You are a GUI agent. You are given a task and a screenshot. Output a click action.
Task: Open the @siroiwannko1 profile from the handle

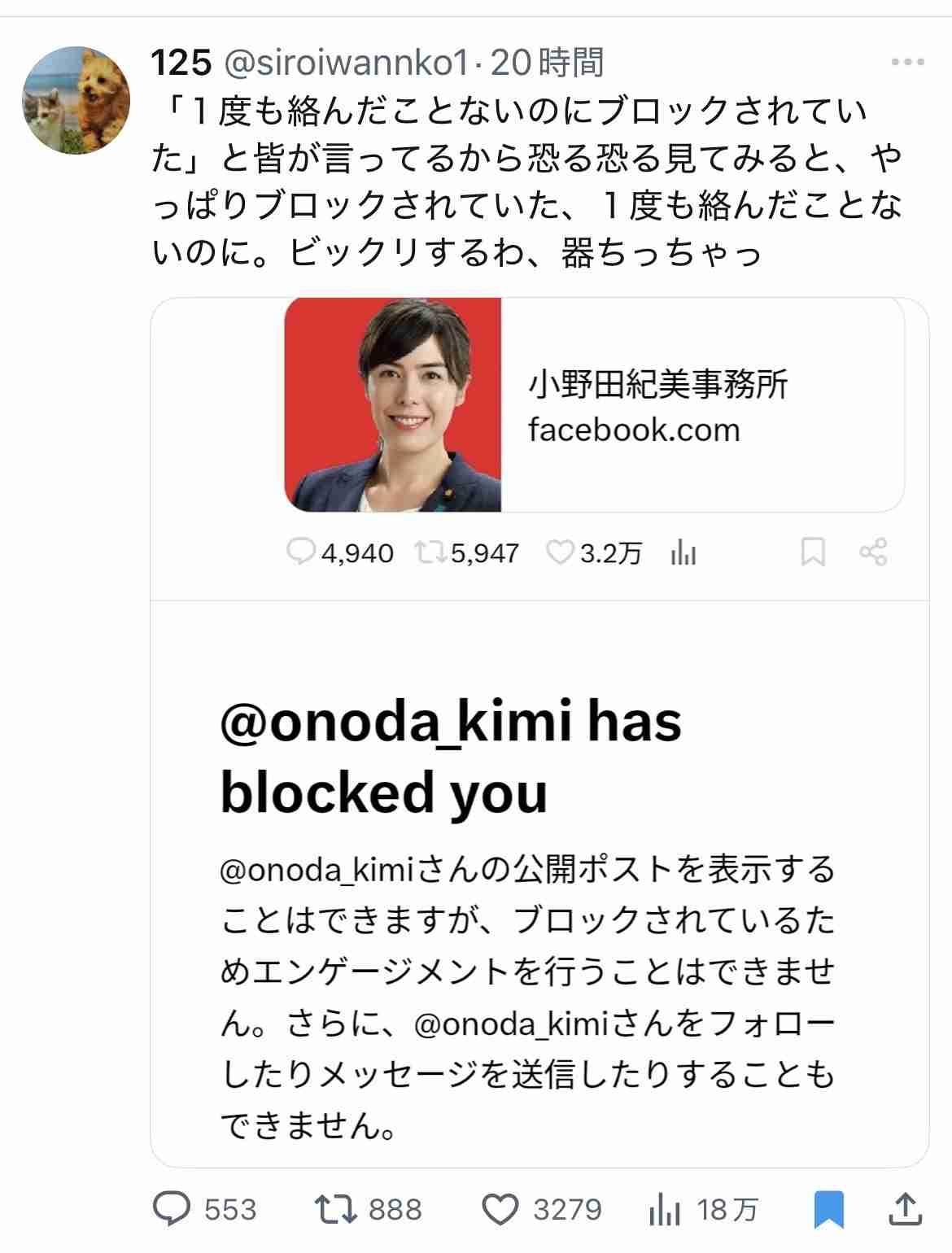(345, 63)
